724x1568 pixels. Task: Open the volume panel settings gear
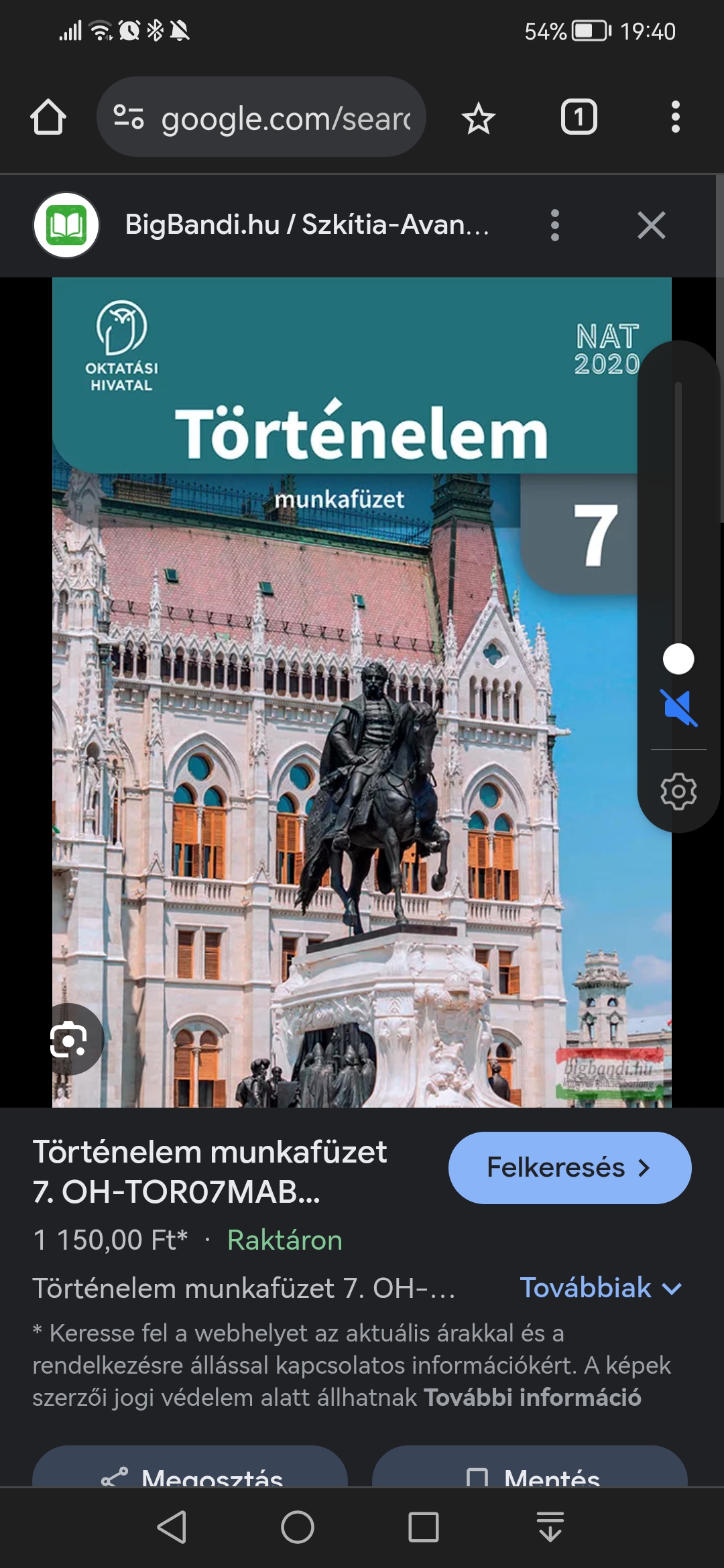click(x=678, y=791)
